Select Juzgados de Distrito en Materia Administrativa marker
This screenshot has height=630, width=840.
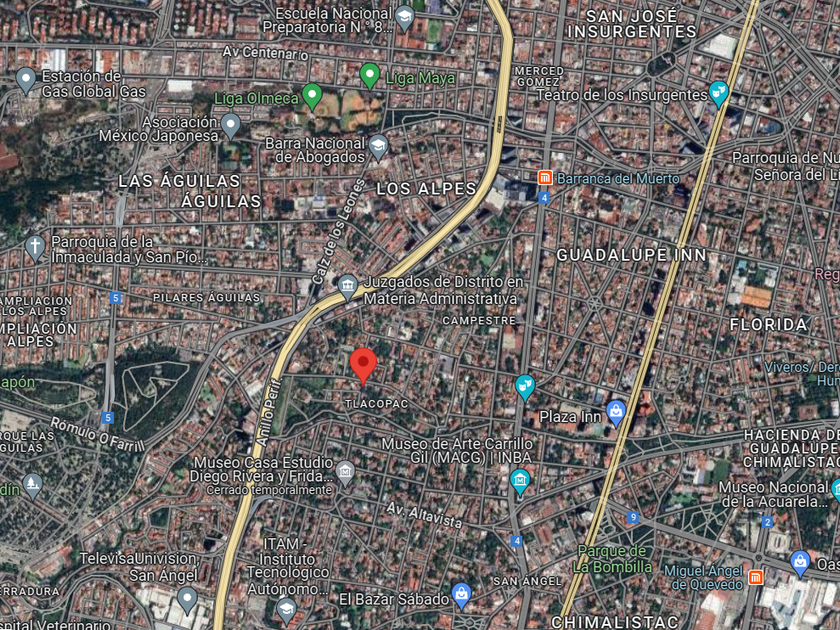pyautogui.click(x=347, y=287)
